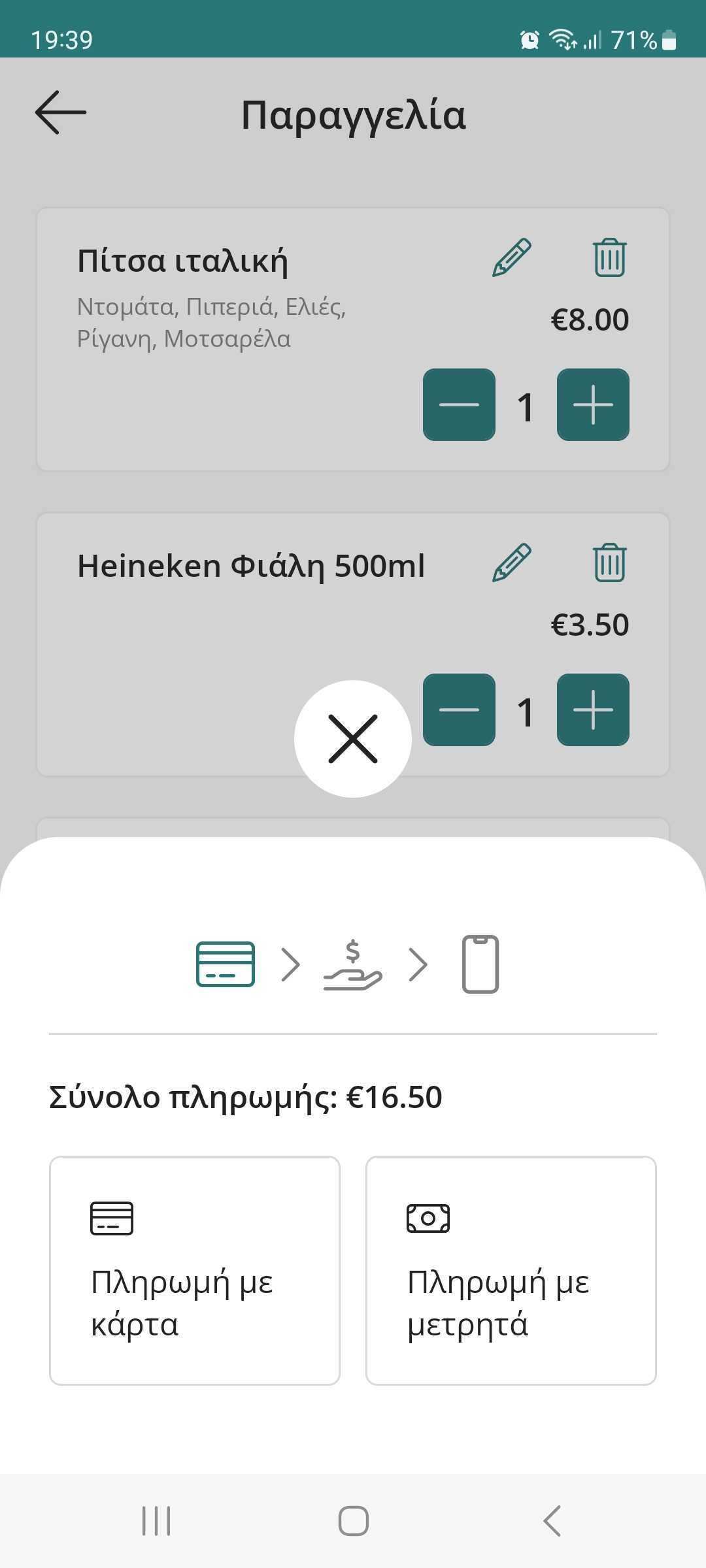Edit the Πίτσα ιταλική item

(x=512, y=257)
